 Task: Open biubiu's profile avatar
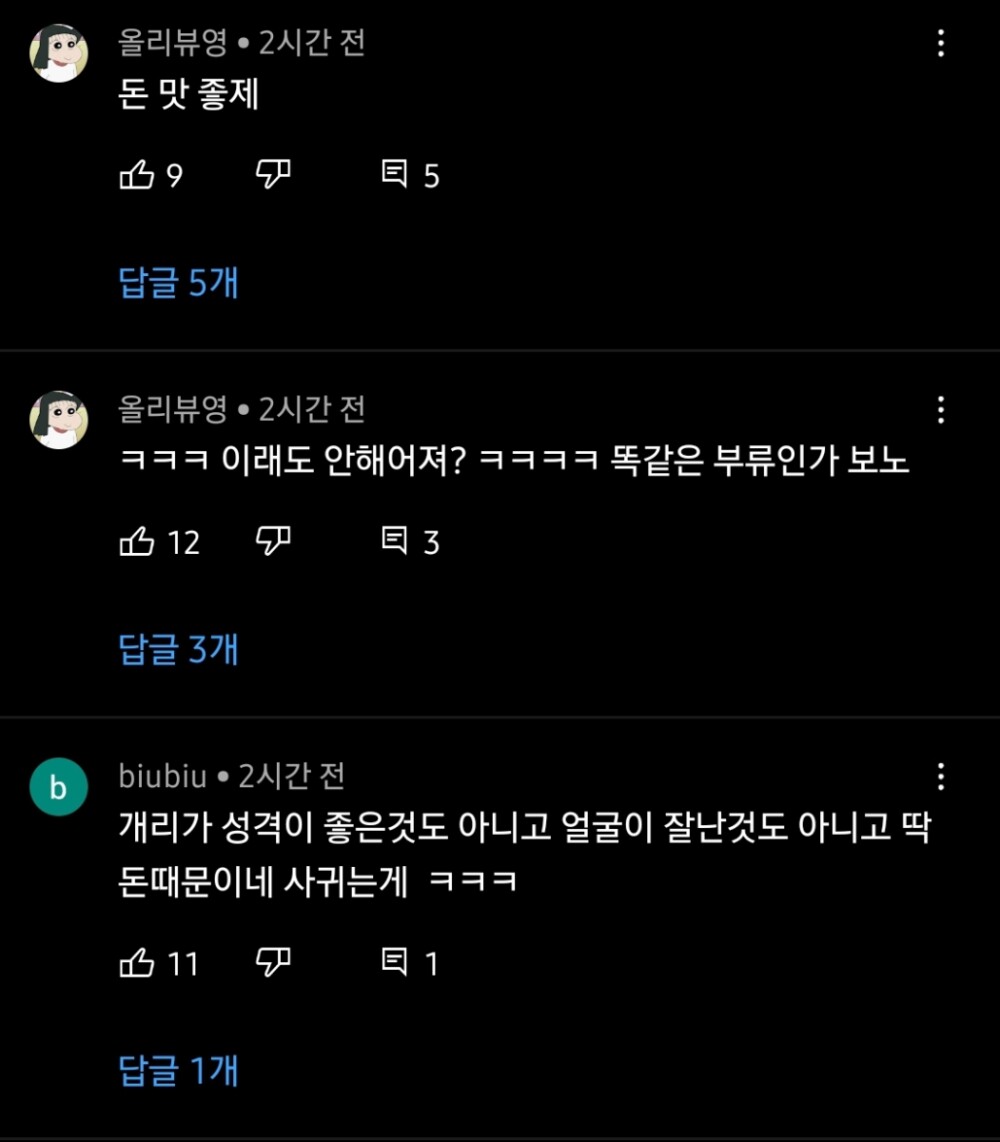(x=59, y=787)
